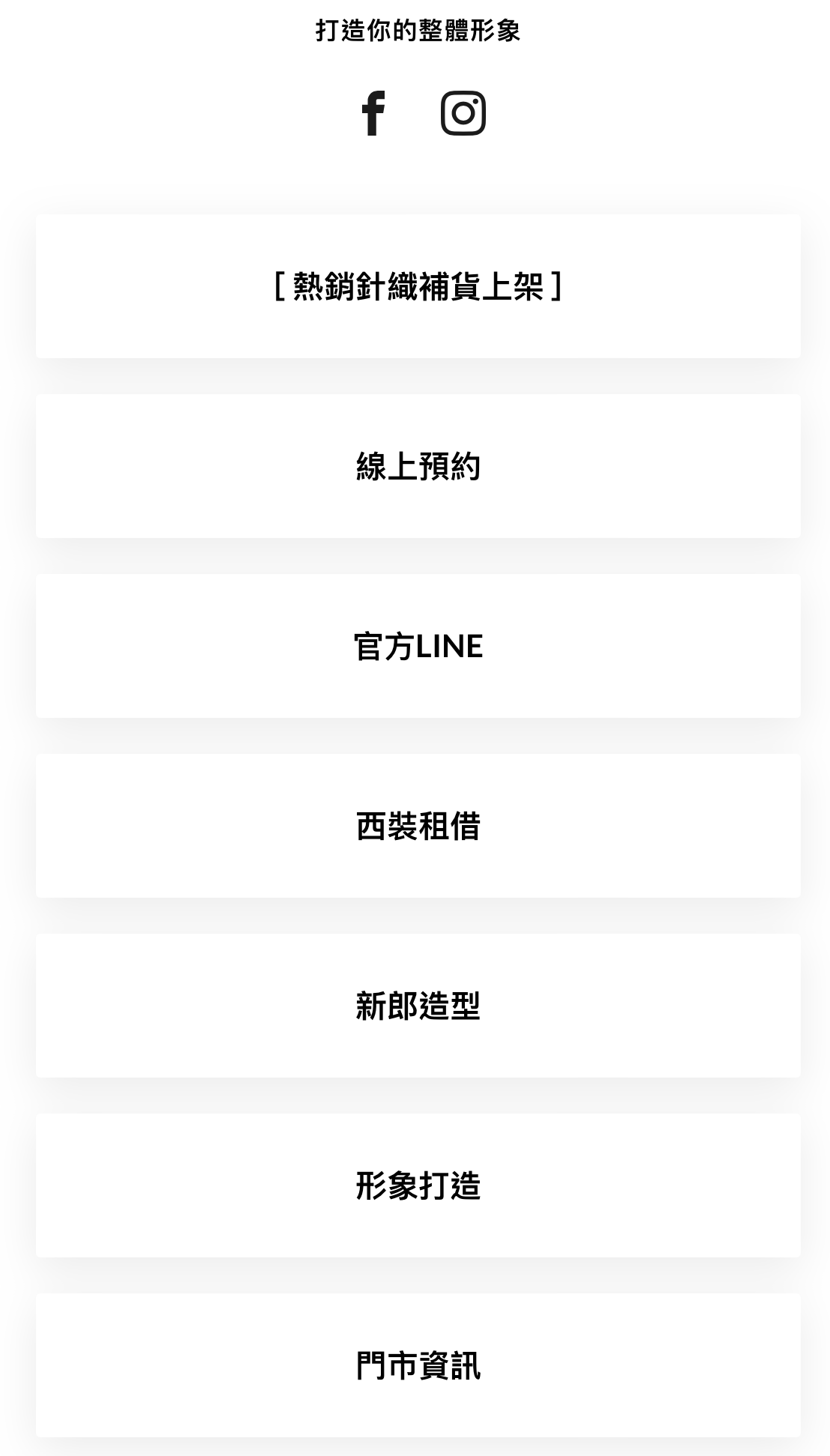
Task: Open the 新郎造型 page
Action: coord(418,1006)
